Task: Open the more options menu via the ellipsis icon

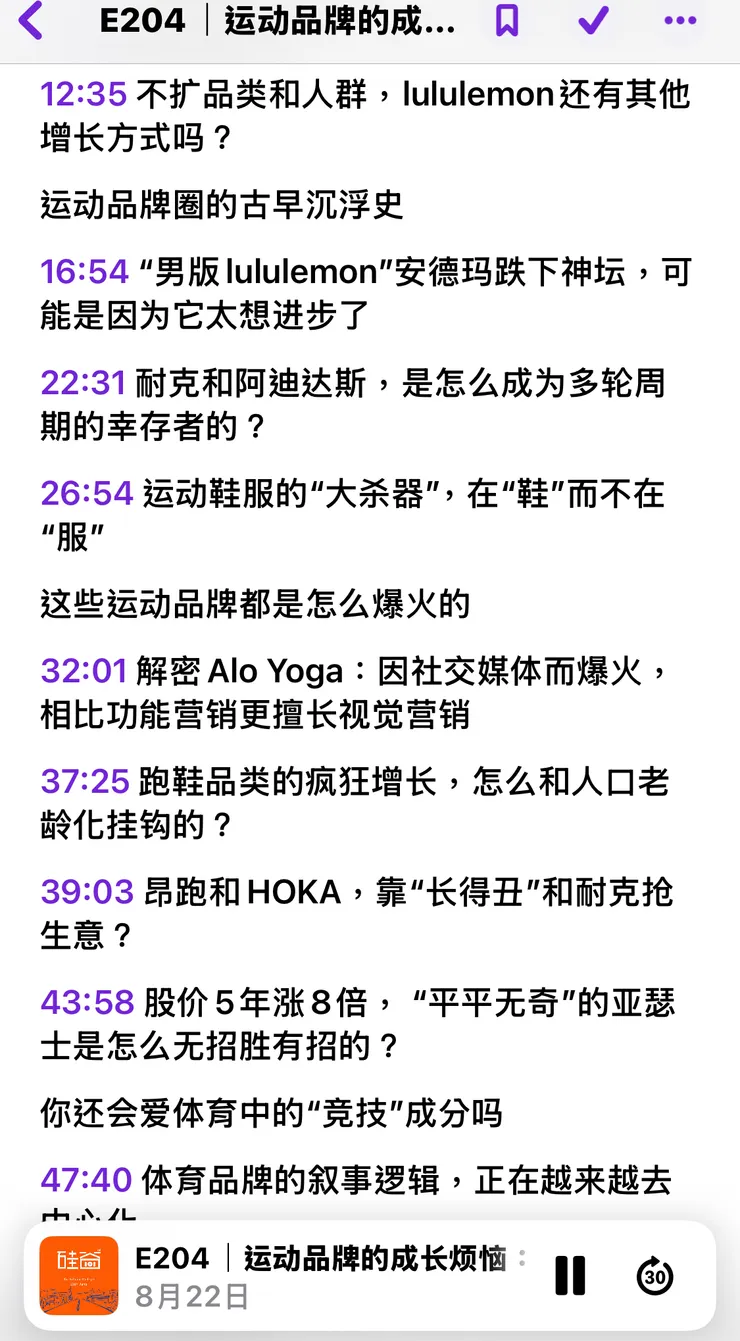Action: click(x=679, y=22)
